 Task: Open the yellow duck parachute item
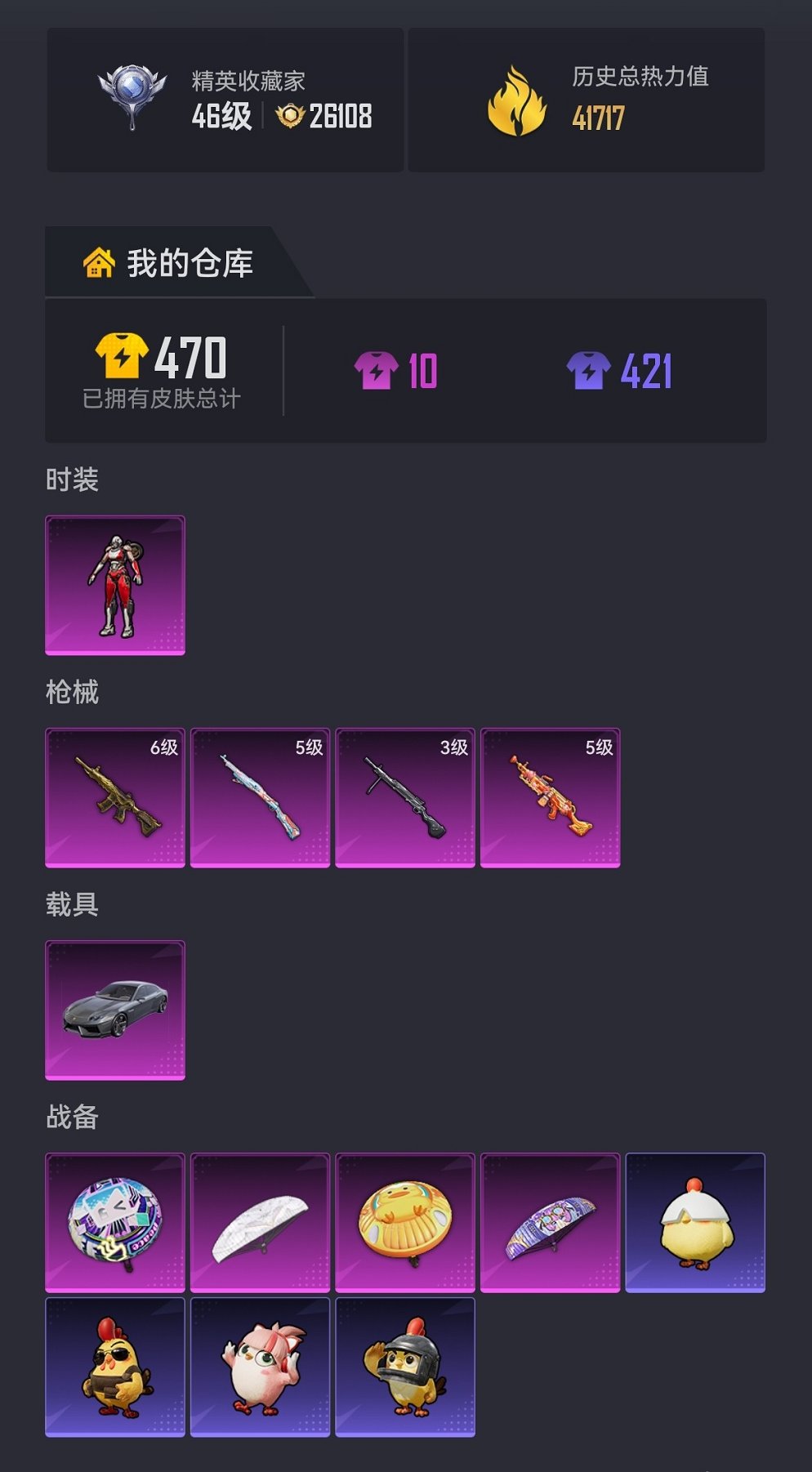(x=405, y=1222)
